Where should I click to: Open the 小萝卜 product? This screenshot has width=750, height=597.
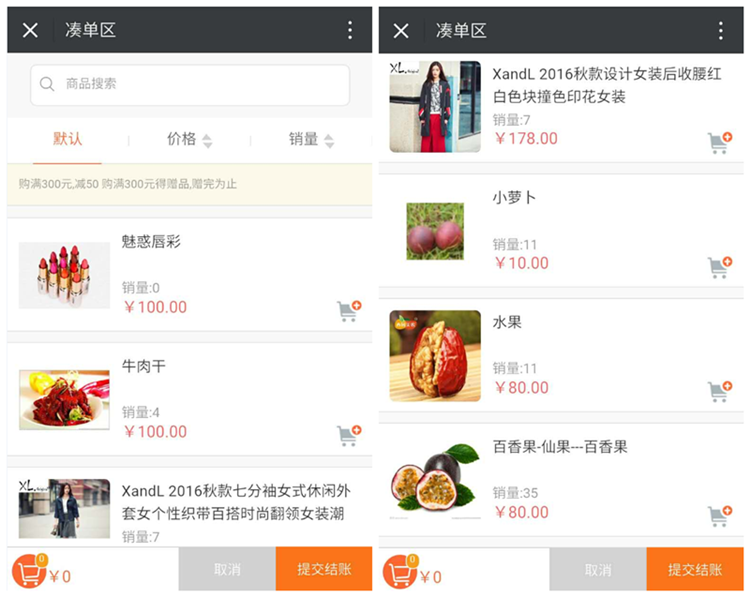coord(515,198)
